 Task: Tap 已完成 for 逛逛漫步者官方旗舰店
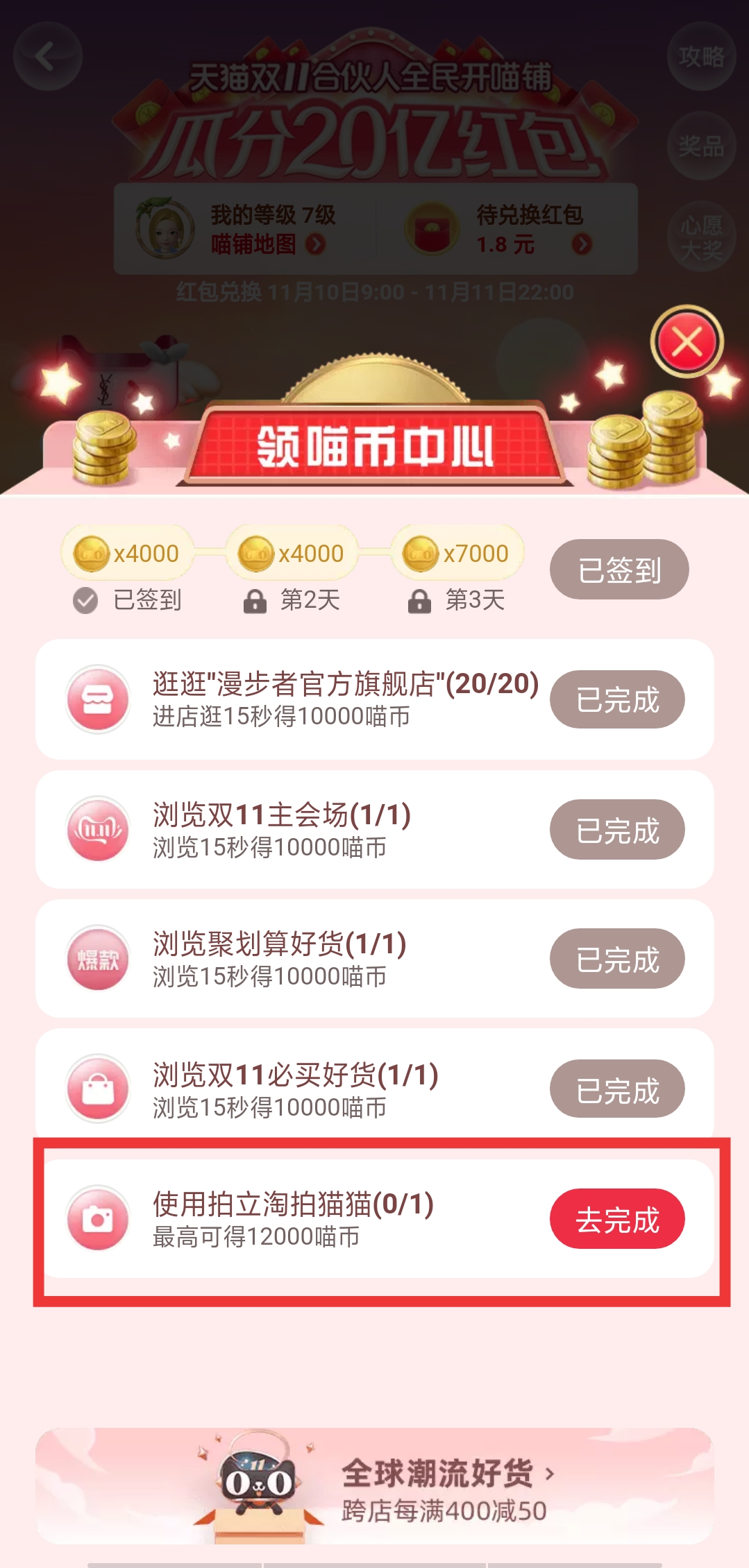(617, 699)
